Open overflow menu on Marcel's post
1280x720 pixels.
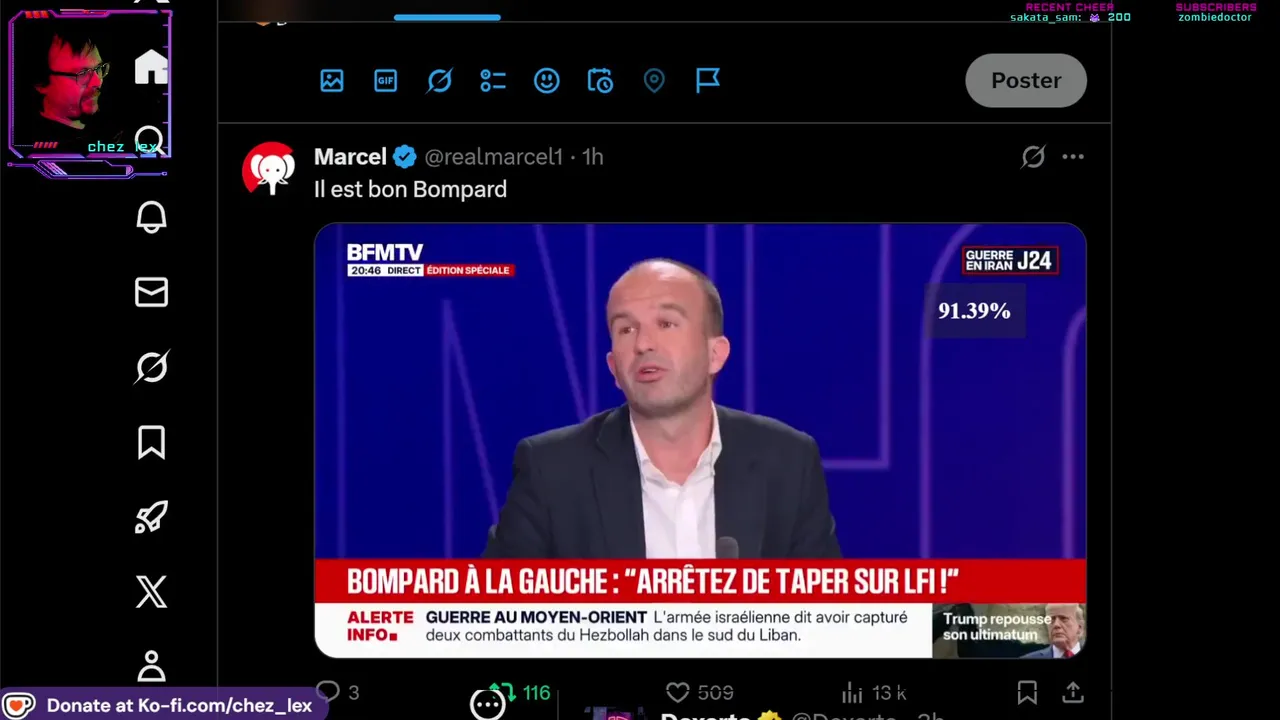1073,157
